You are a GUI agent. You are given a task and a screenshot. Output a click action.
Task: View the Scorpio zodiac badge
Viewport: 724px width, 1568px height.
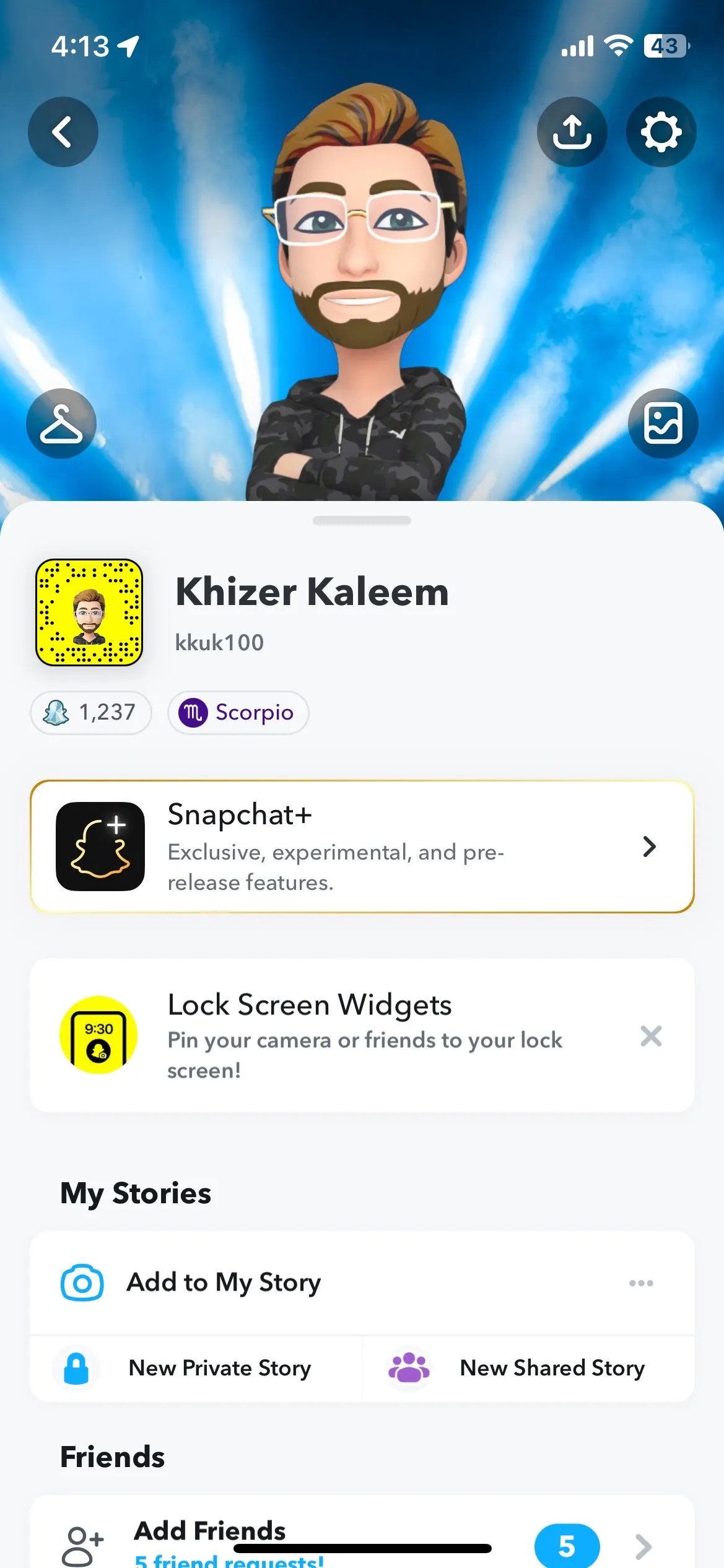(x=238, y=713)
